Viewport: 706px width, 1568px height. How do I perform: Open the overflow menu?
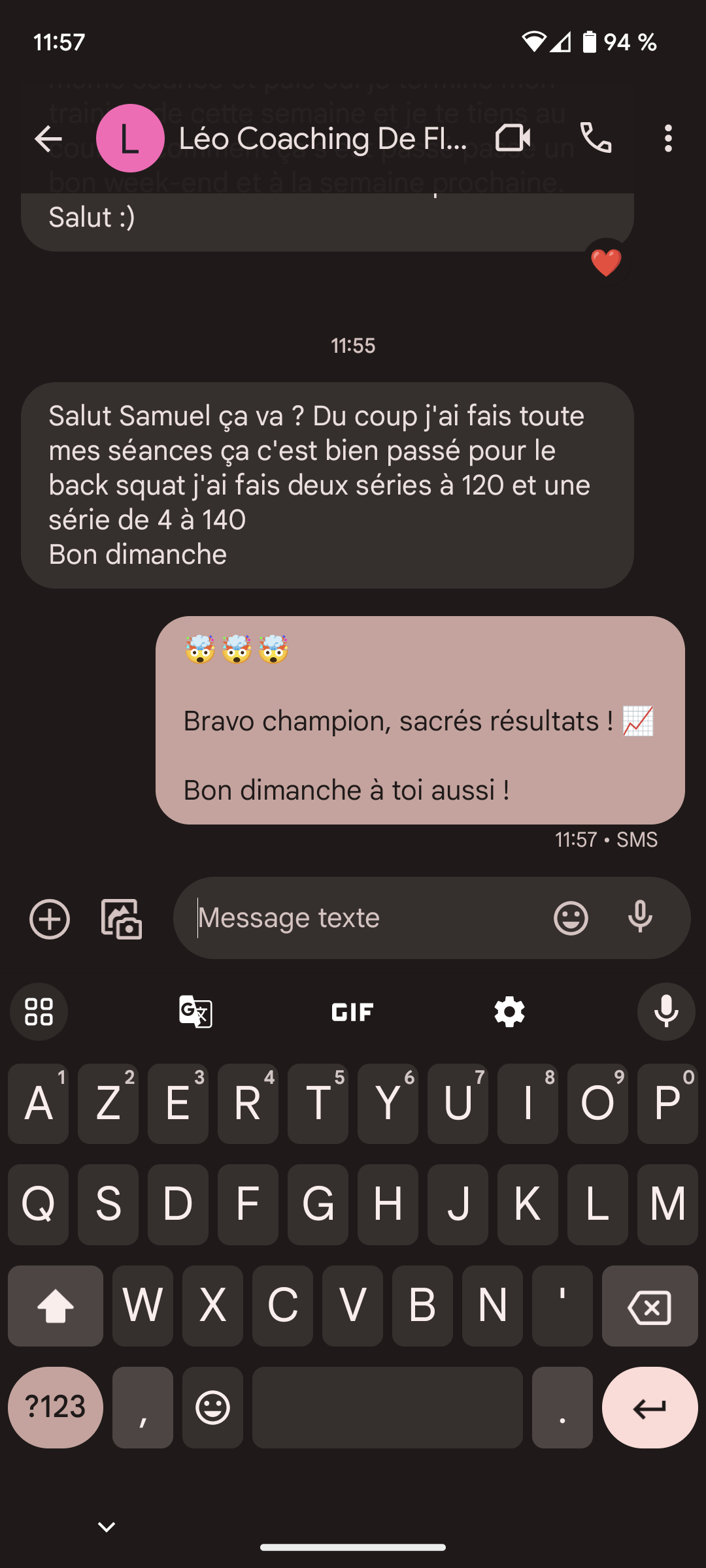pos(667,139)
